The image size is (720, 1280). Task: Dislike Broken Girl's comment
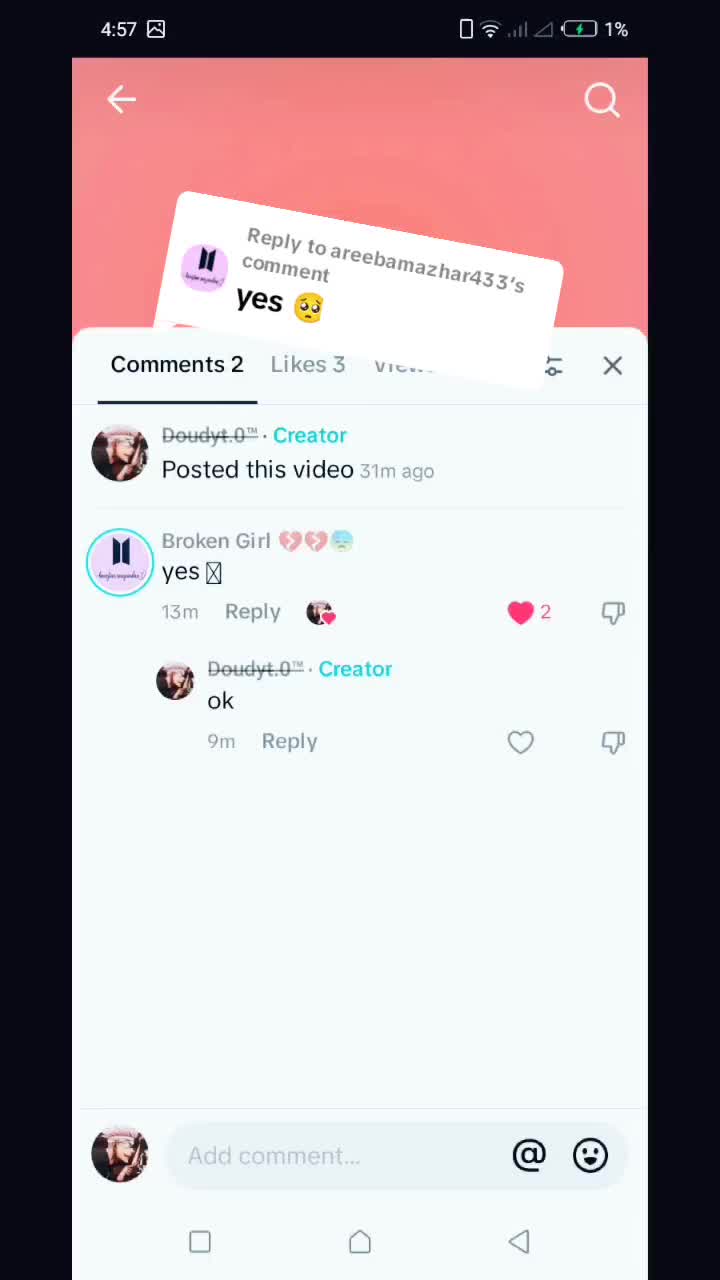click(613, 612)
